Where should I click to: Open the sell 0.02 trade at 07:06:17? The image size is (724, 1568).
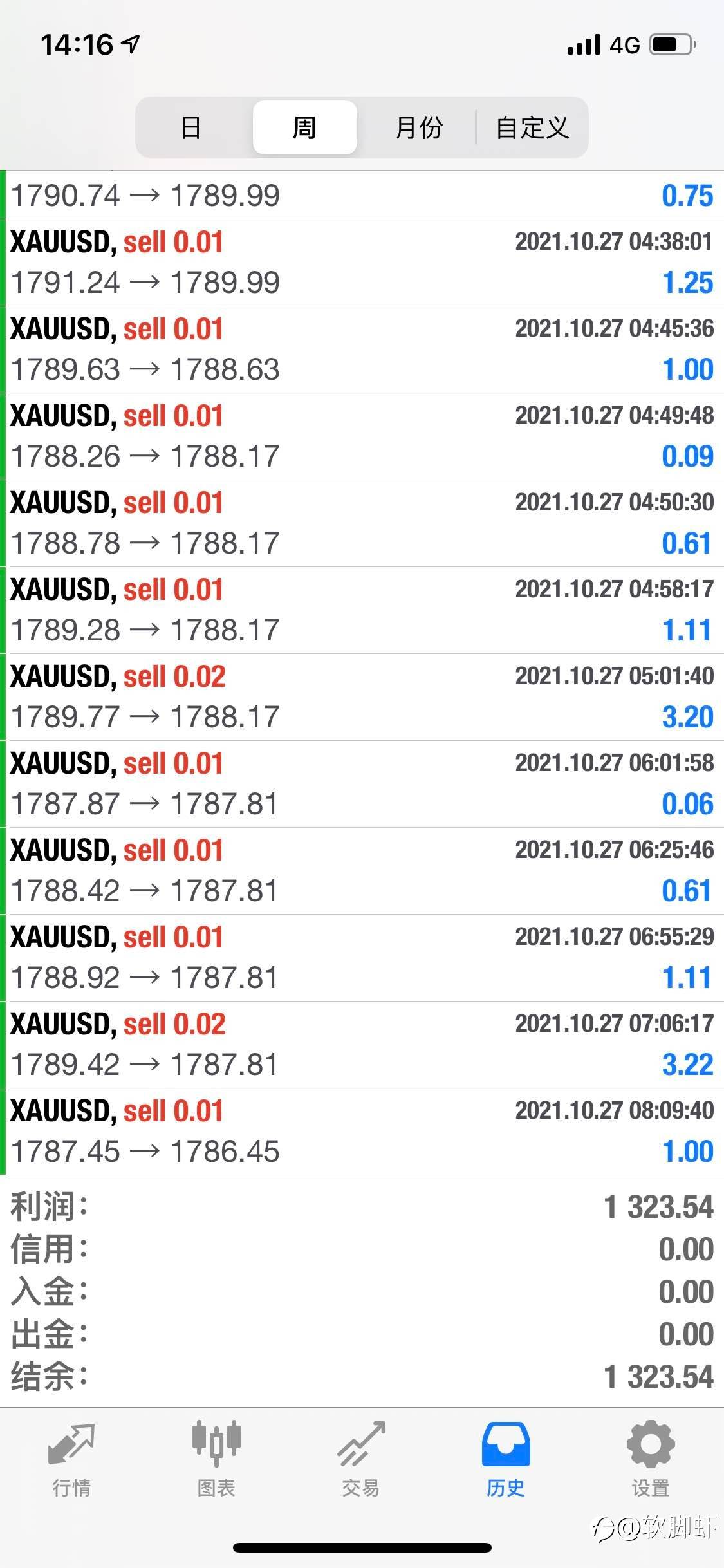[x=362, y=1045]
